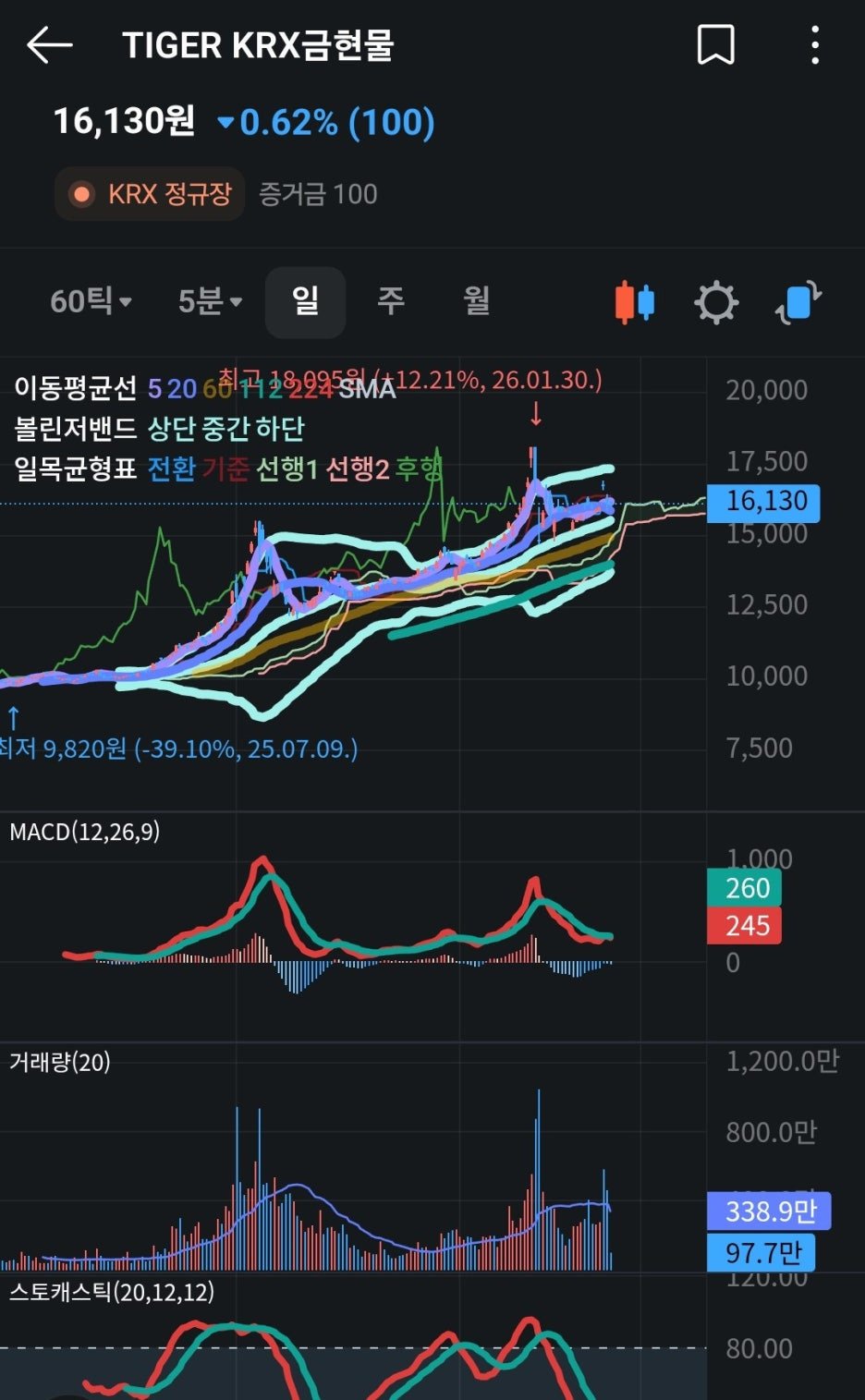
Task: Rotate the chart to landscape view
Action: (x=798, y=302)
